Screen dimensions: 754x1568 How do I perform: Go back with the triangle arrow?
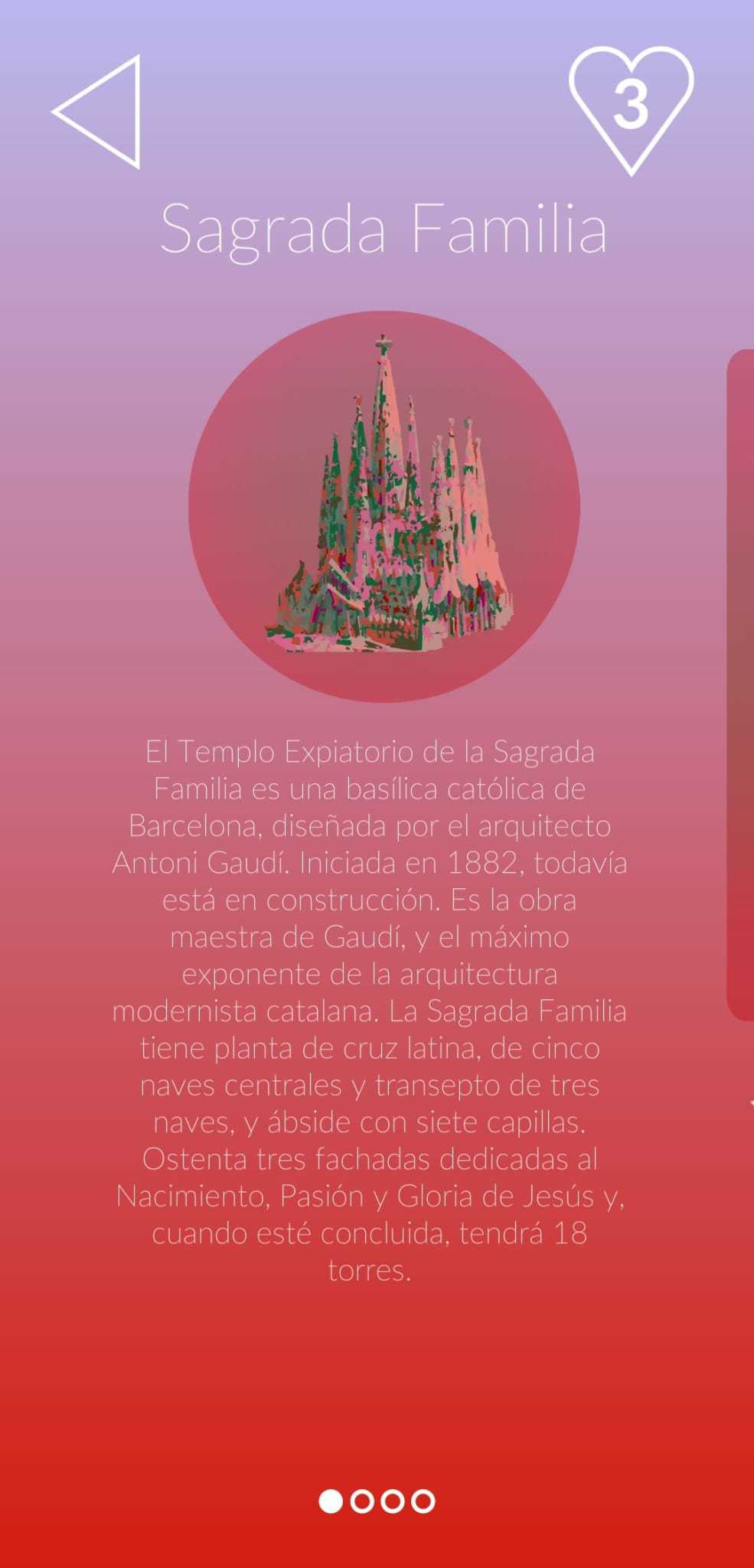coord(97,112)
